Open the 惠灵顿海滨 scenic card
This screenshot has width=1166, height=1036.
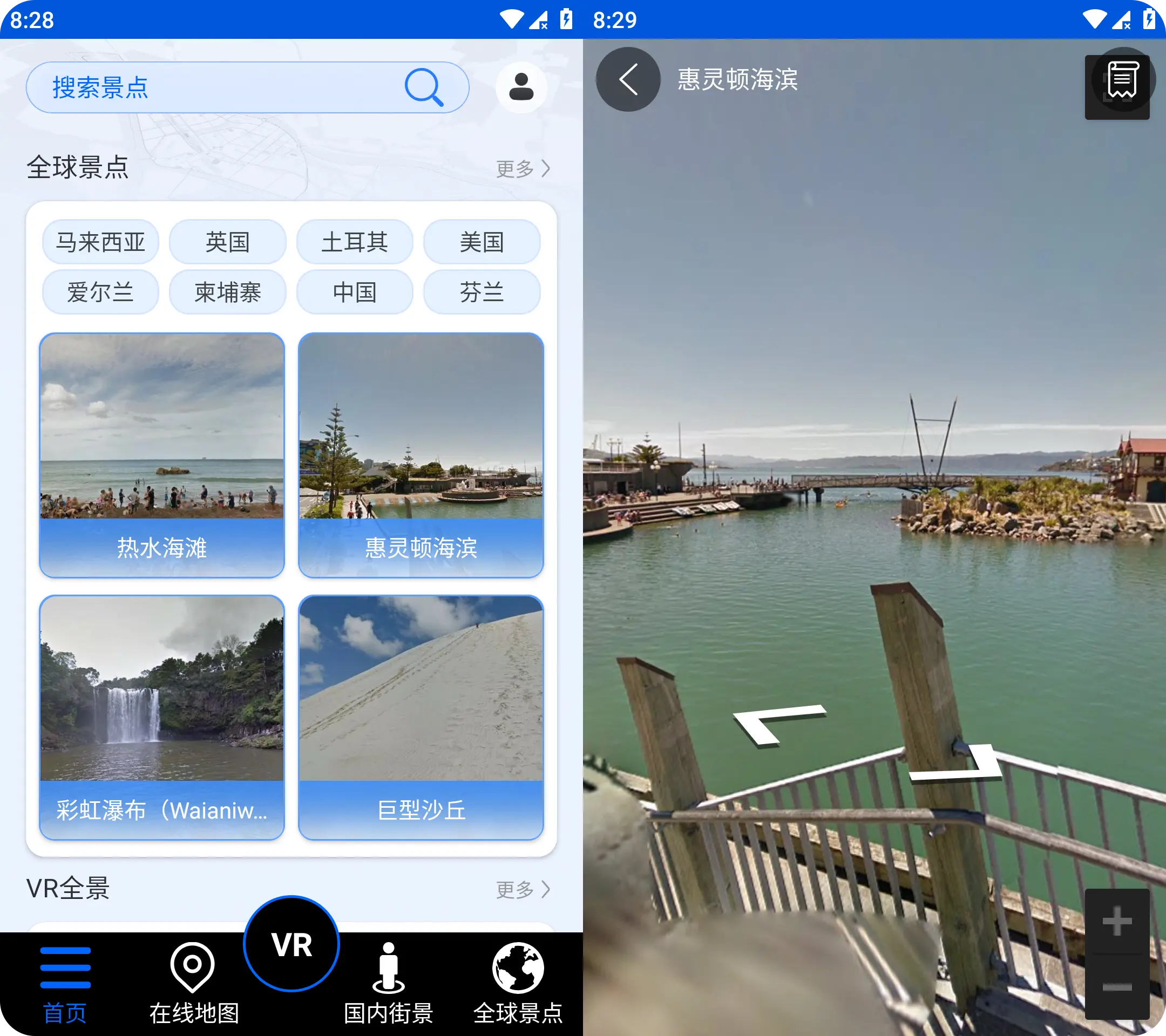pyautogui.click(x=421, y=455)
